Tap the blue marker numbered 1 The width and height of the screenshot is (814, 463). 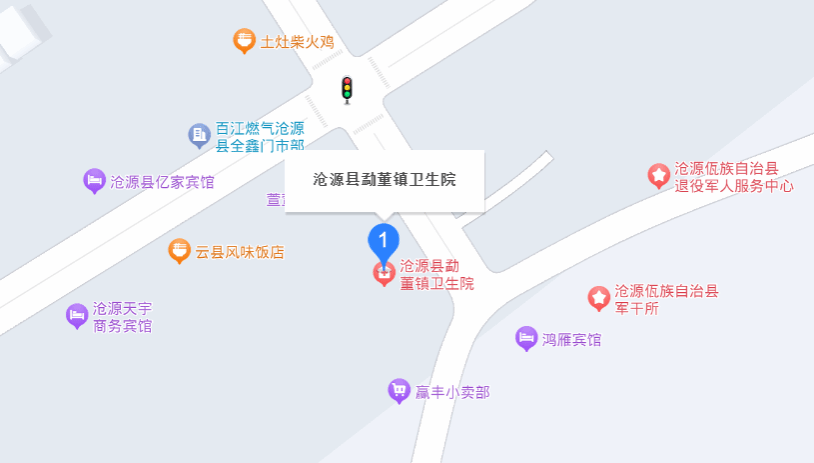tap(384, 241)
